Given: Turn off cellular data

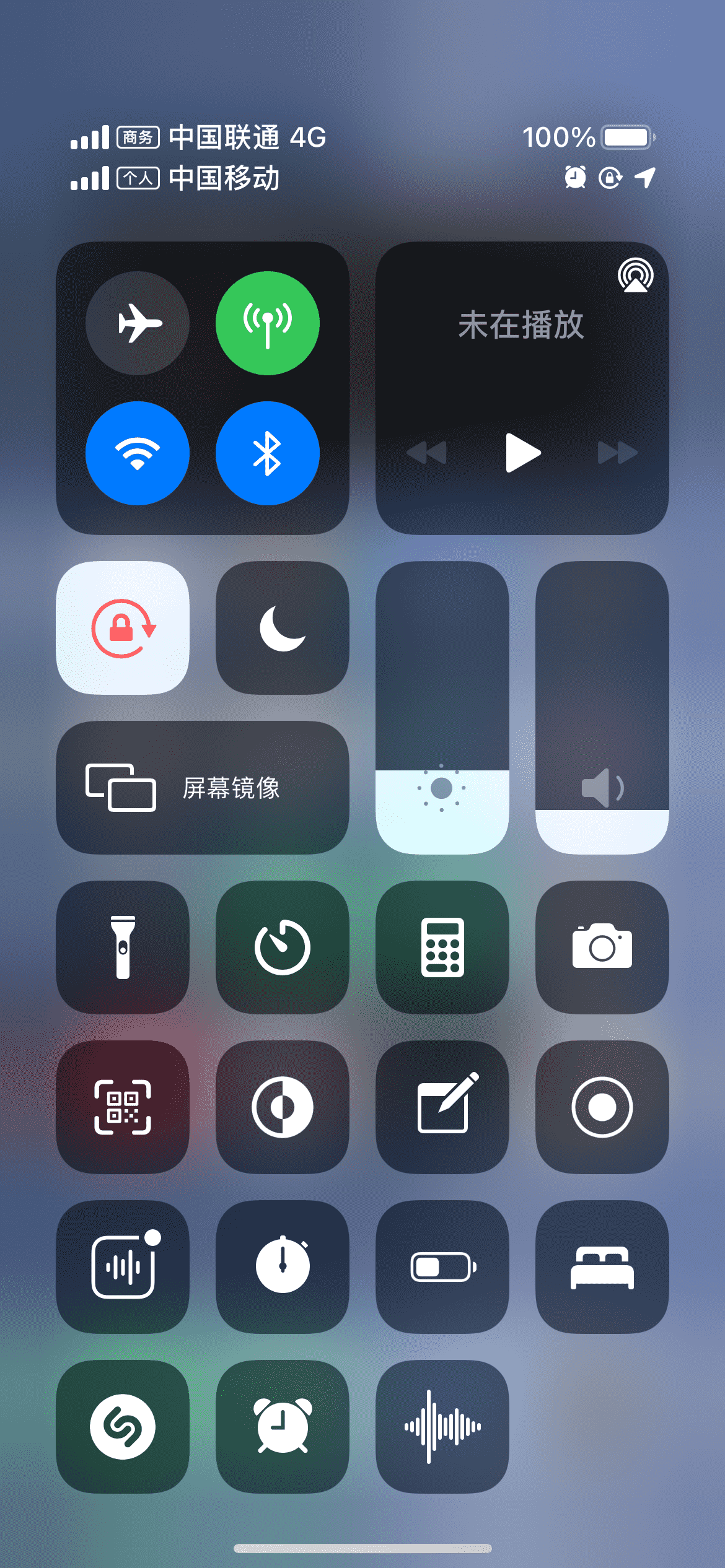Looking at the screenshot, I should click(x=268, y=323).
